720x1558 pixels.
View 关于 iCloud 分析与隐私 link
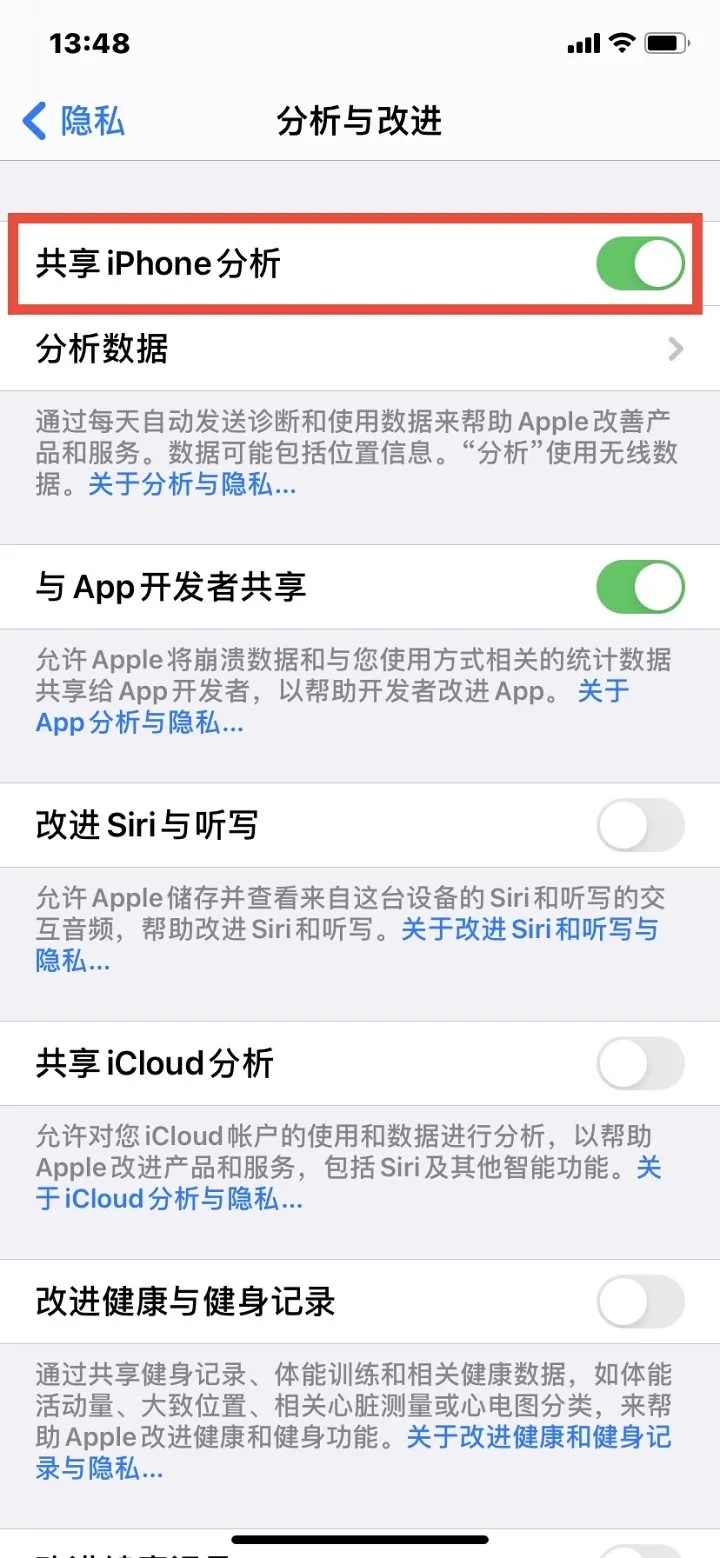tap(170, 1198)
